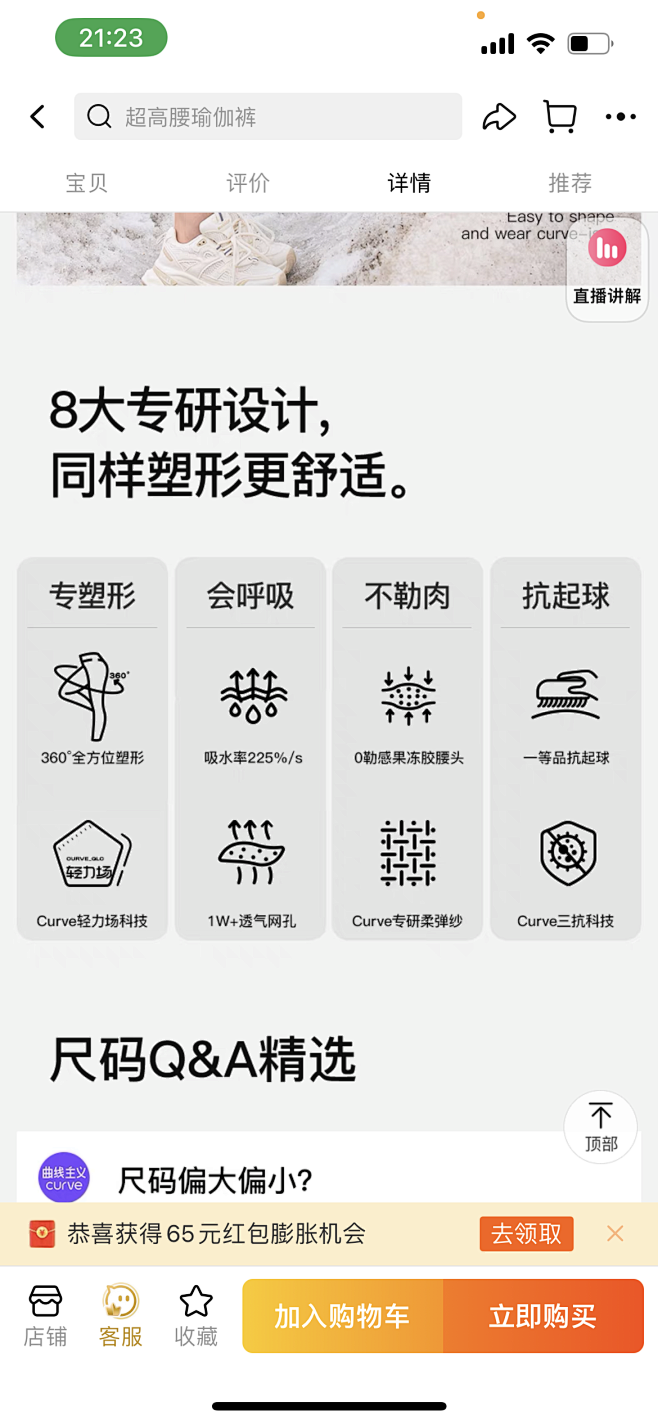Claim the red packet via 去领取

point(526,1233)
